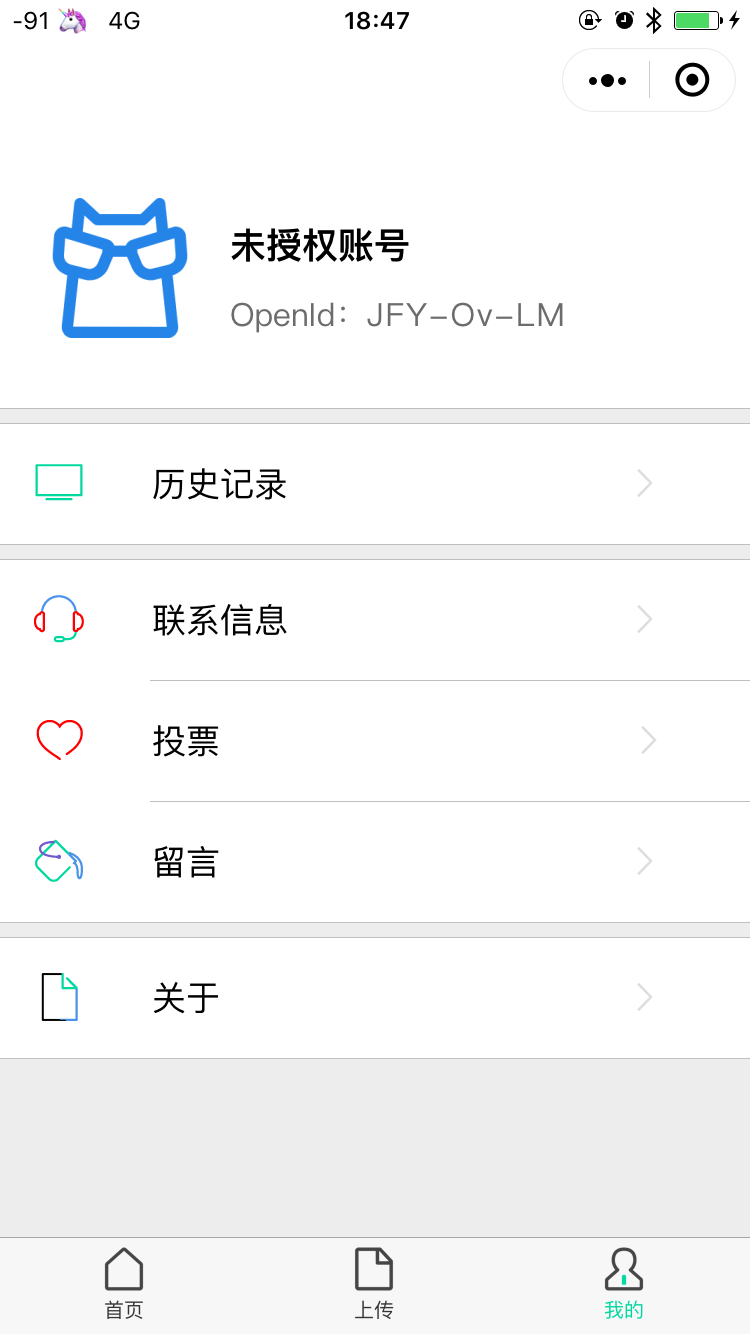750x1334 pixels.
Task: Open the 联系信息 contact info row
Action: (375, 620)
